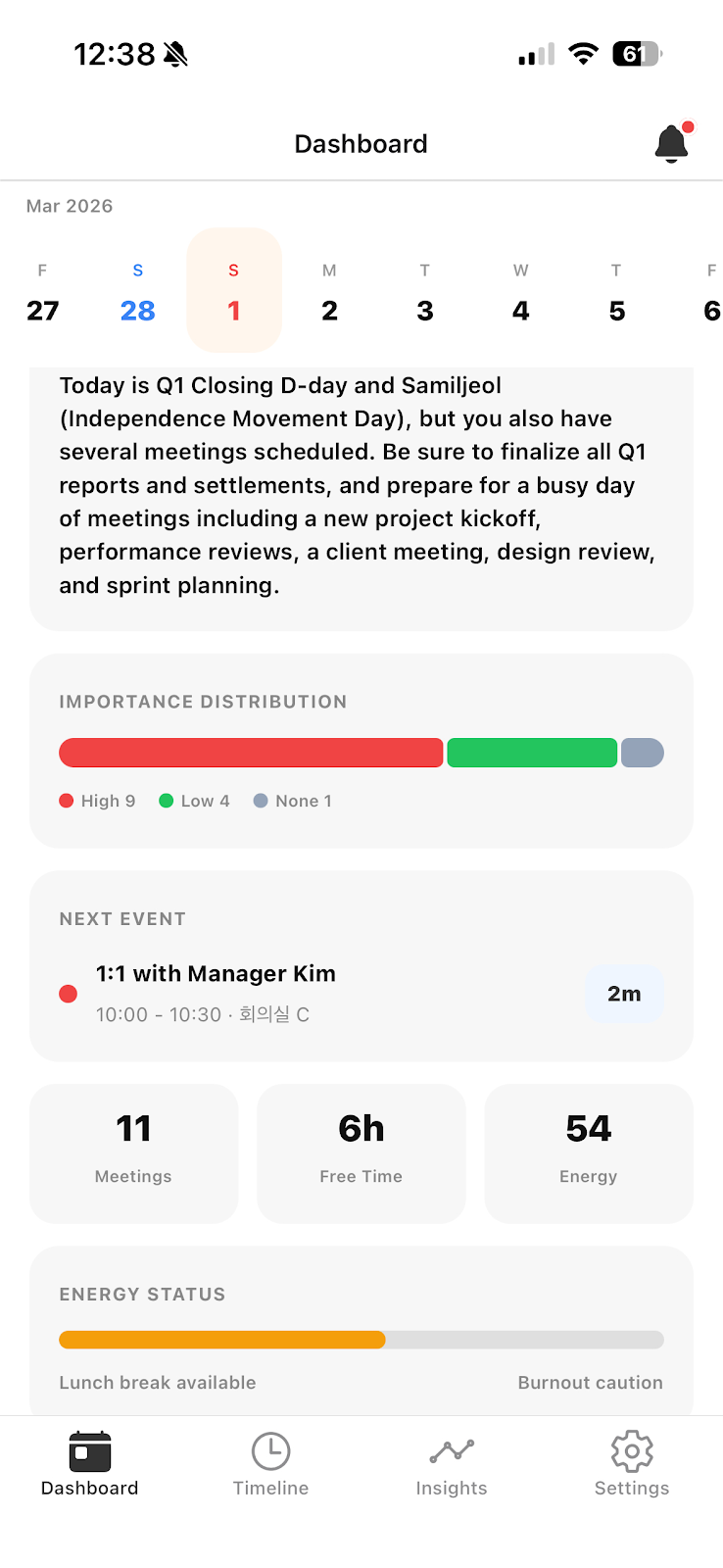723x1568 pixels.
Task: Select Monday 2 in the date strip
Action: click(x=329, y=291)
